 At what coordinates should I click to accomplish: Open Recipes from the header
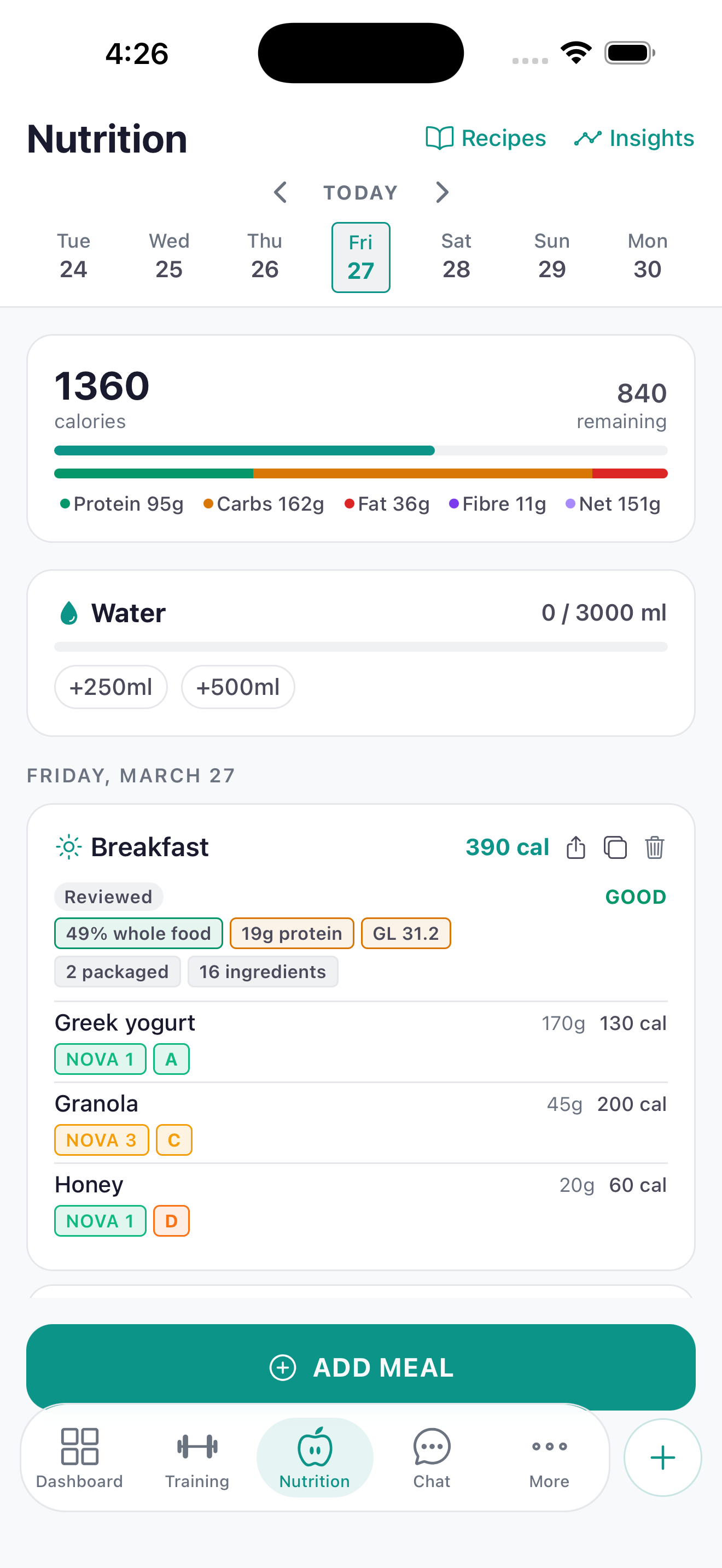485,138
